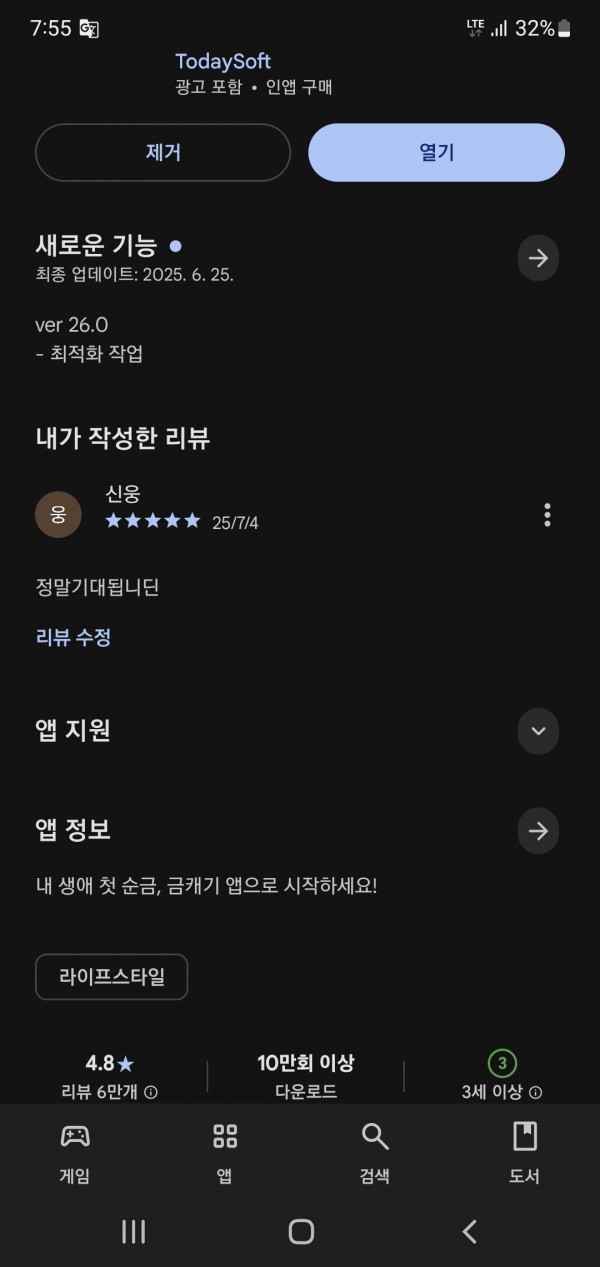Open 새로운 기능 details arrow
600x1267 pixels.
click(x=538, y=259)
